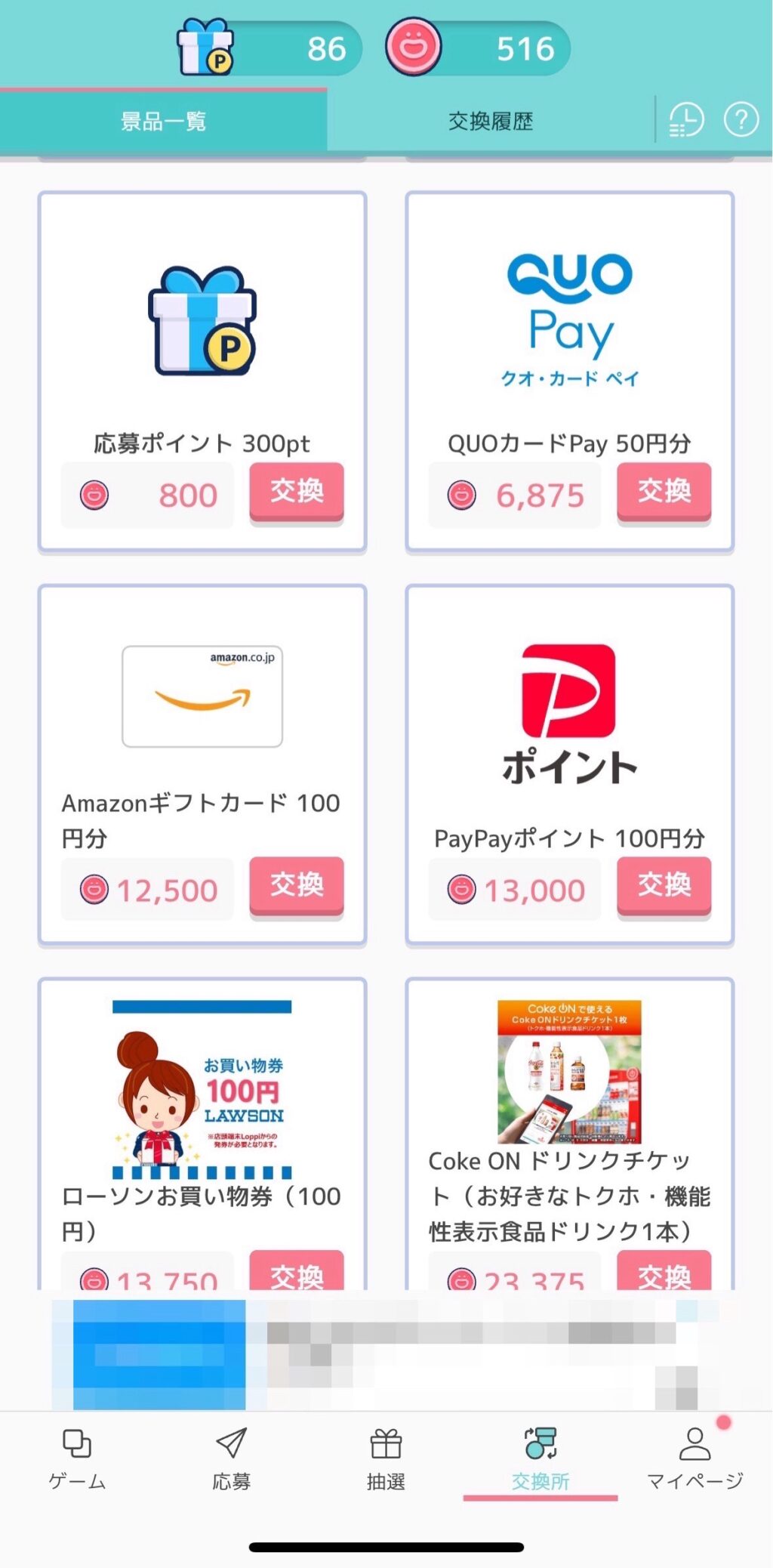
Task: Exchange for 応募ポイント 300pt
Action: click(x=297, y=492)
